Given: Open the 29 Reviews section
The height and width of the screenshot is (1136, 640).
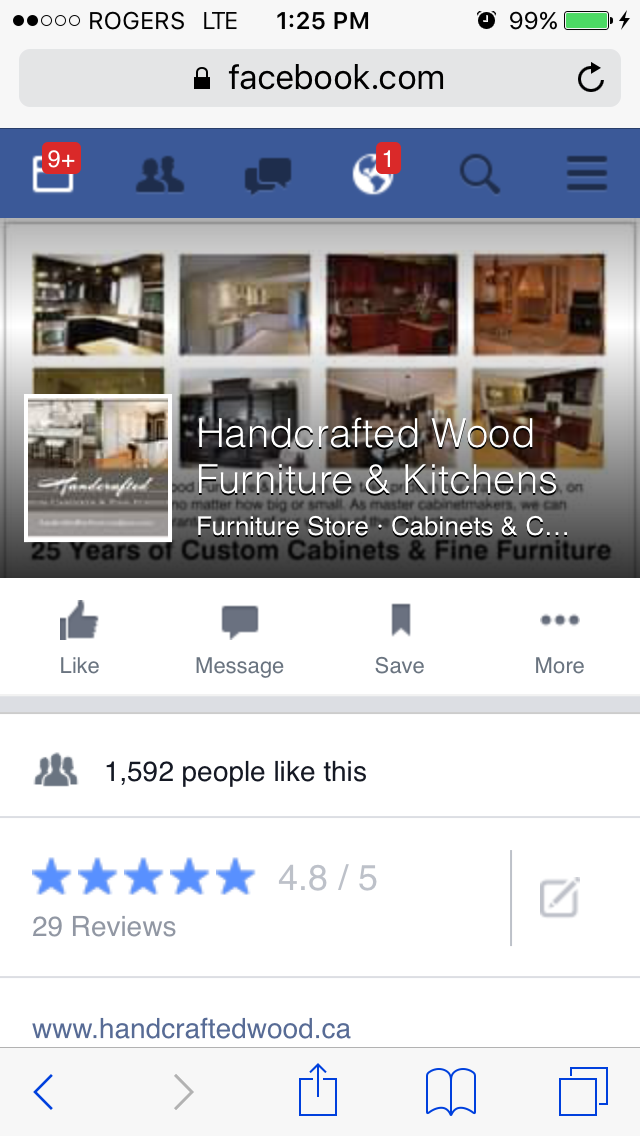Looking at the screenshot, I should click(x=104, y=926).
